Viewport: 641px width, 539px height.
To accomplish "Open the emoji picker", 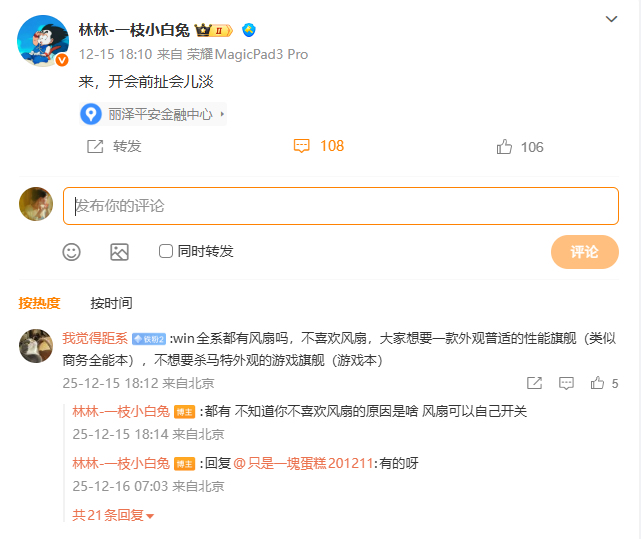I will pyautogui.click(x=71, y=252).
